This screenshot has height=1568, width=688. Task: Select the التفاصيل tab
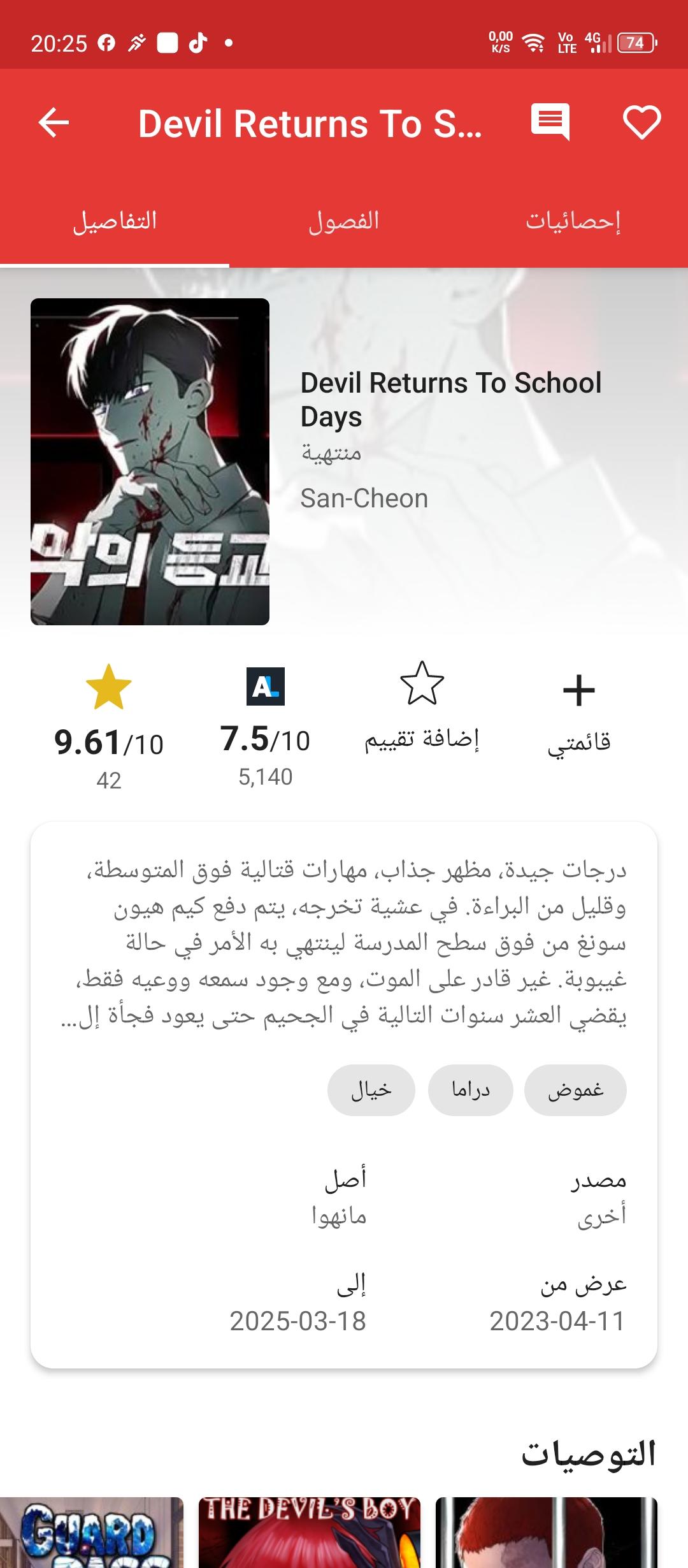click(115, 221)
